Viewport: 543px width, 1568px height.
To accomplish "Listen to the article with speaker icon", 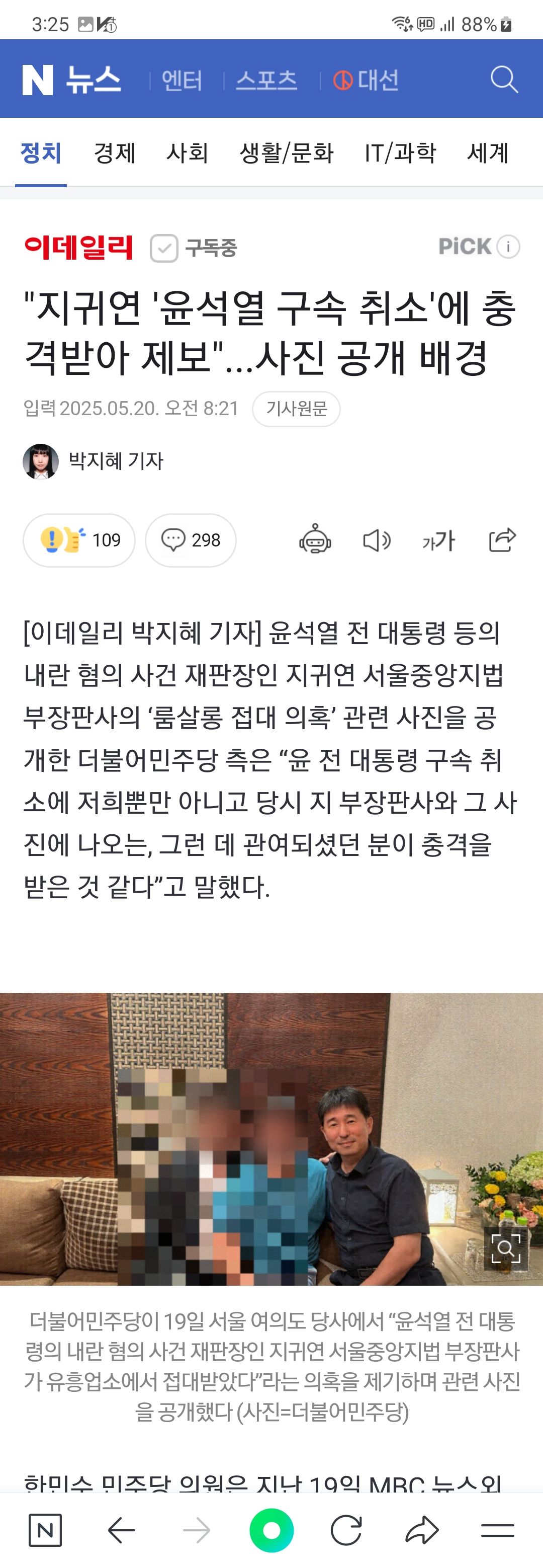I will 377,540.
